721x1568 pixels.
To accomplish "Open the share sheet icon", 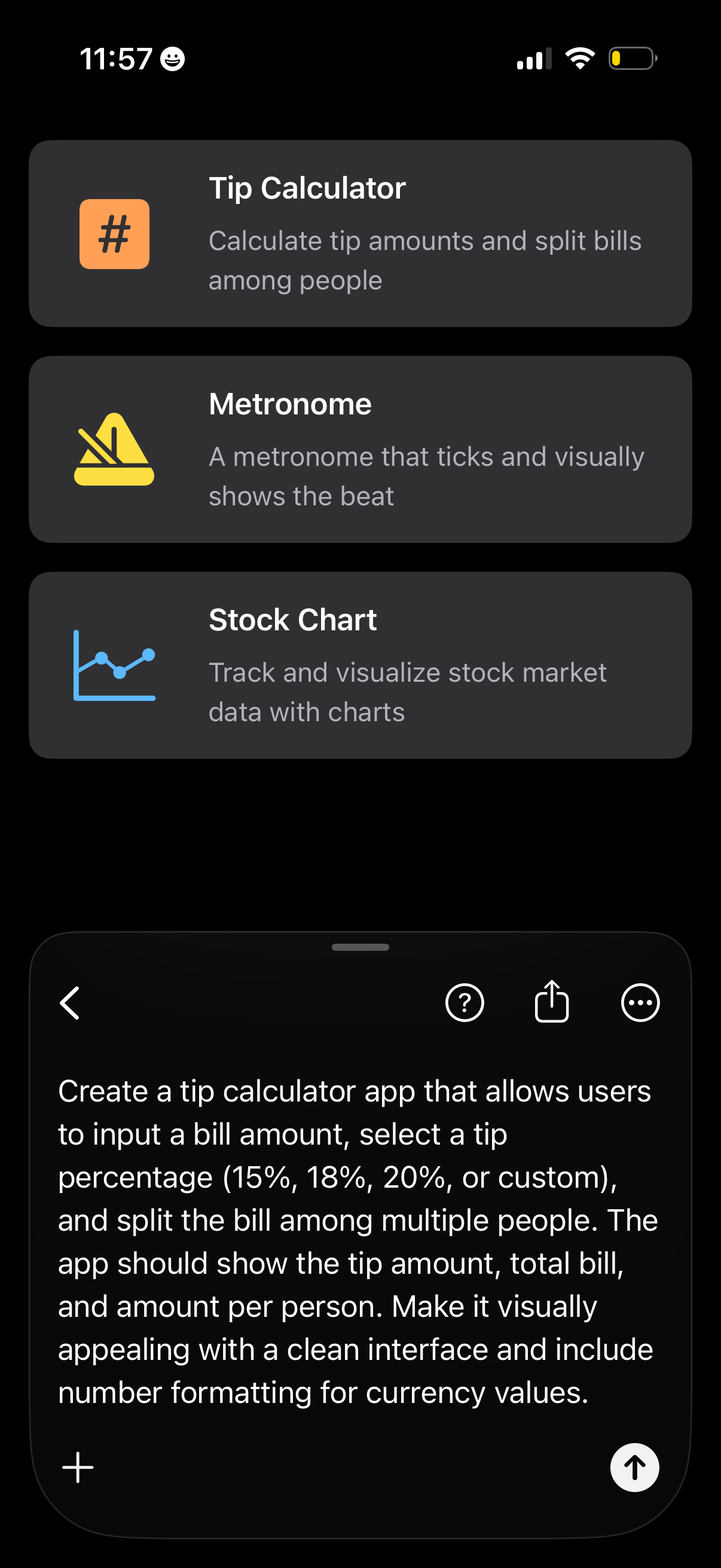I will click(x=551, y=1001).
